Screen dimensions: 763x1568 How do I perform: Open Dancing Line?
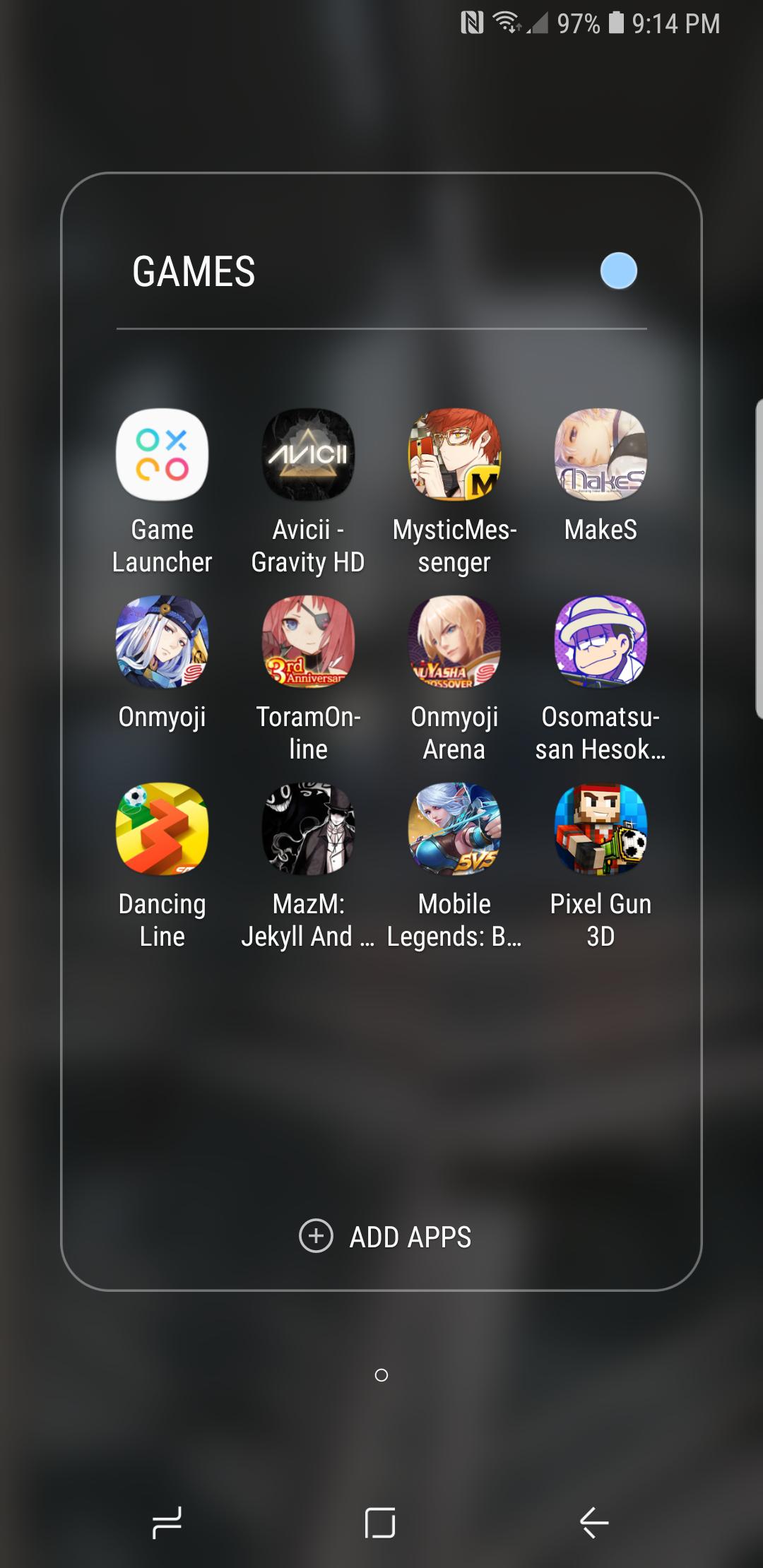click(162, 829)
